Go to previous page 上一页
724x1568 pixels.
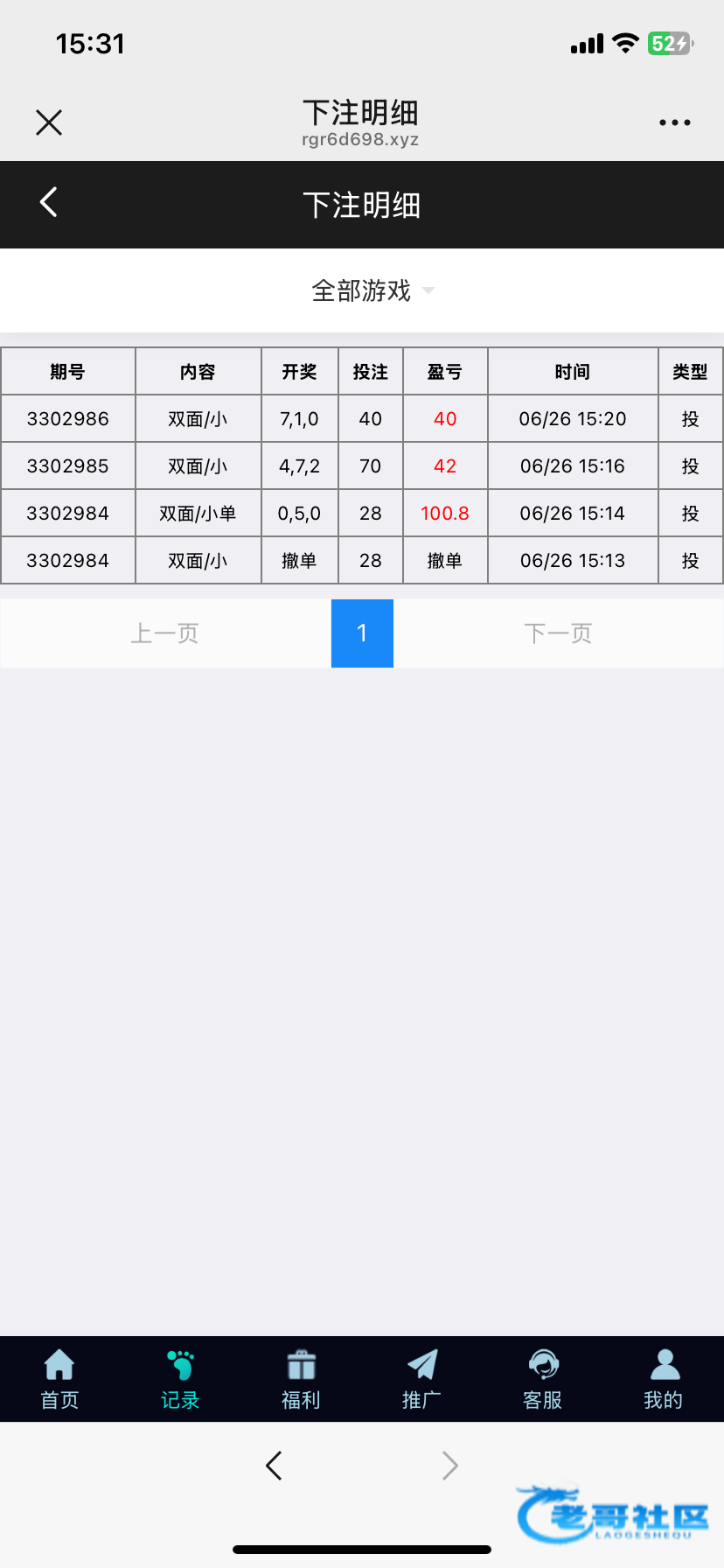pyautogui.click(x=165, y=633)
